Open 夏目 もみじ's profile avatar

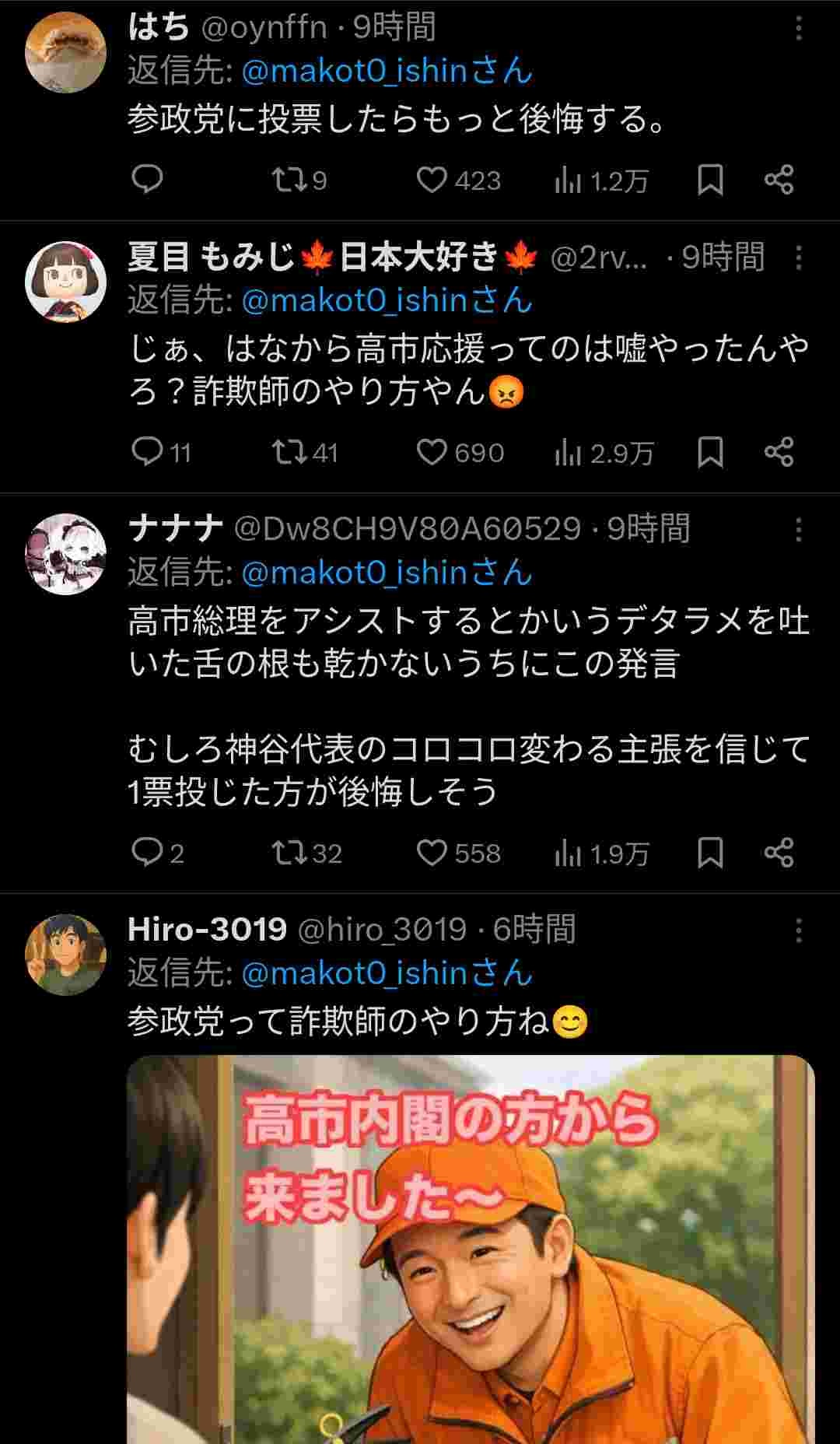65,280
